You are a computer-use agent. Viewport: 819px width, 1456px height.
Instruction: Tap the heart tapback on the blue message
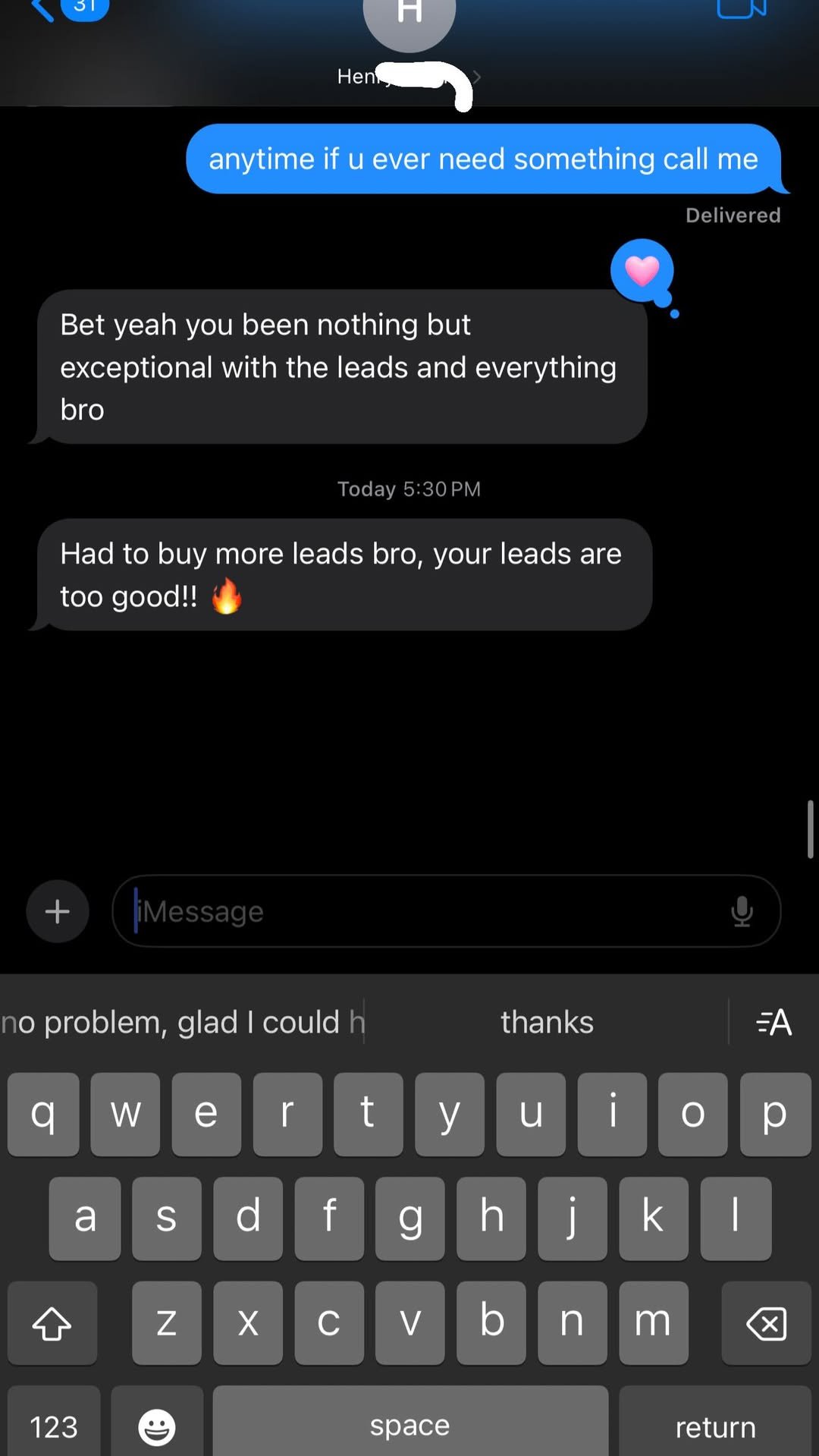(641, 271)
